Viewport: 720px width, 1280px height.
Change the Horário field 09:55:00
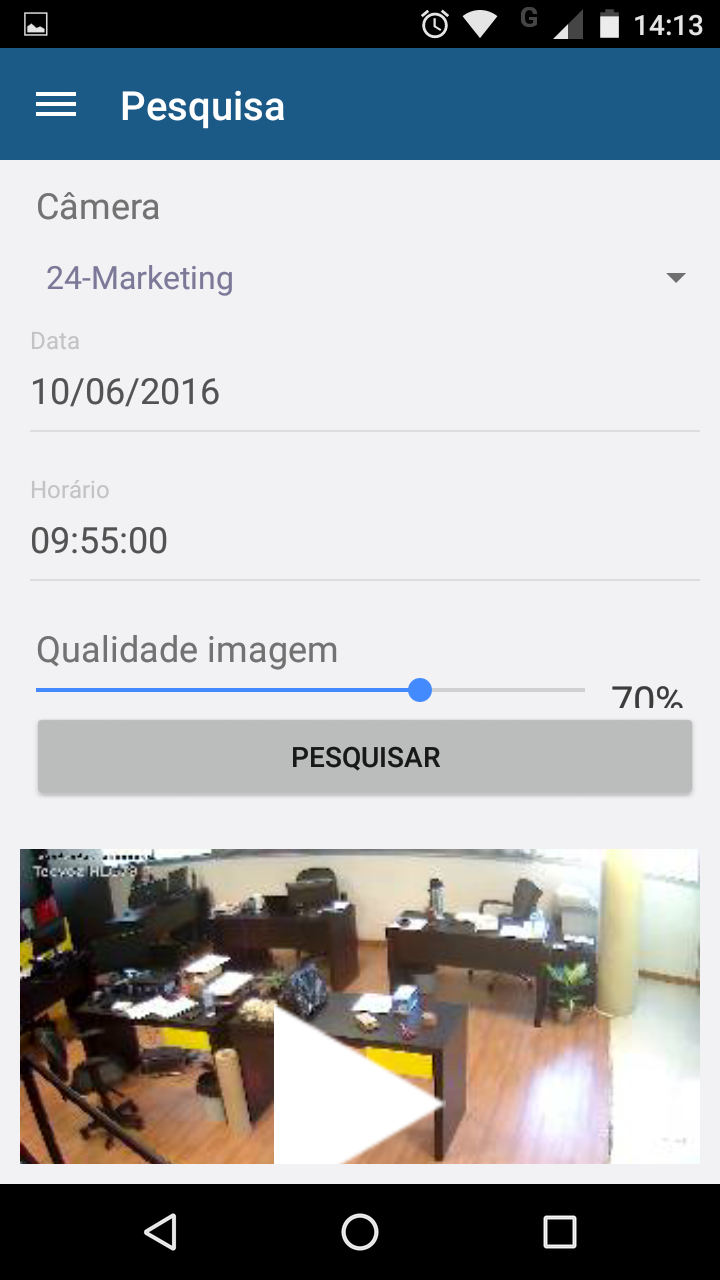click(x=365, y=541)
